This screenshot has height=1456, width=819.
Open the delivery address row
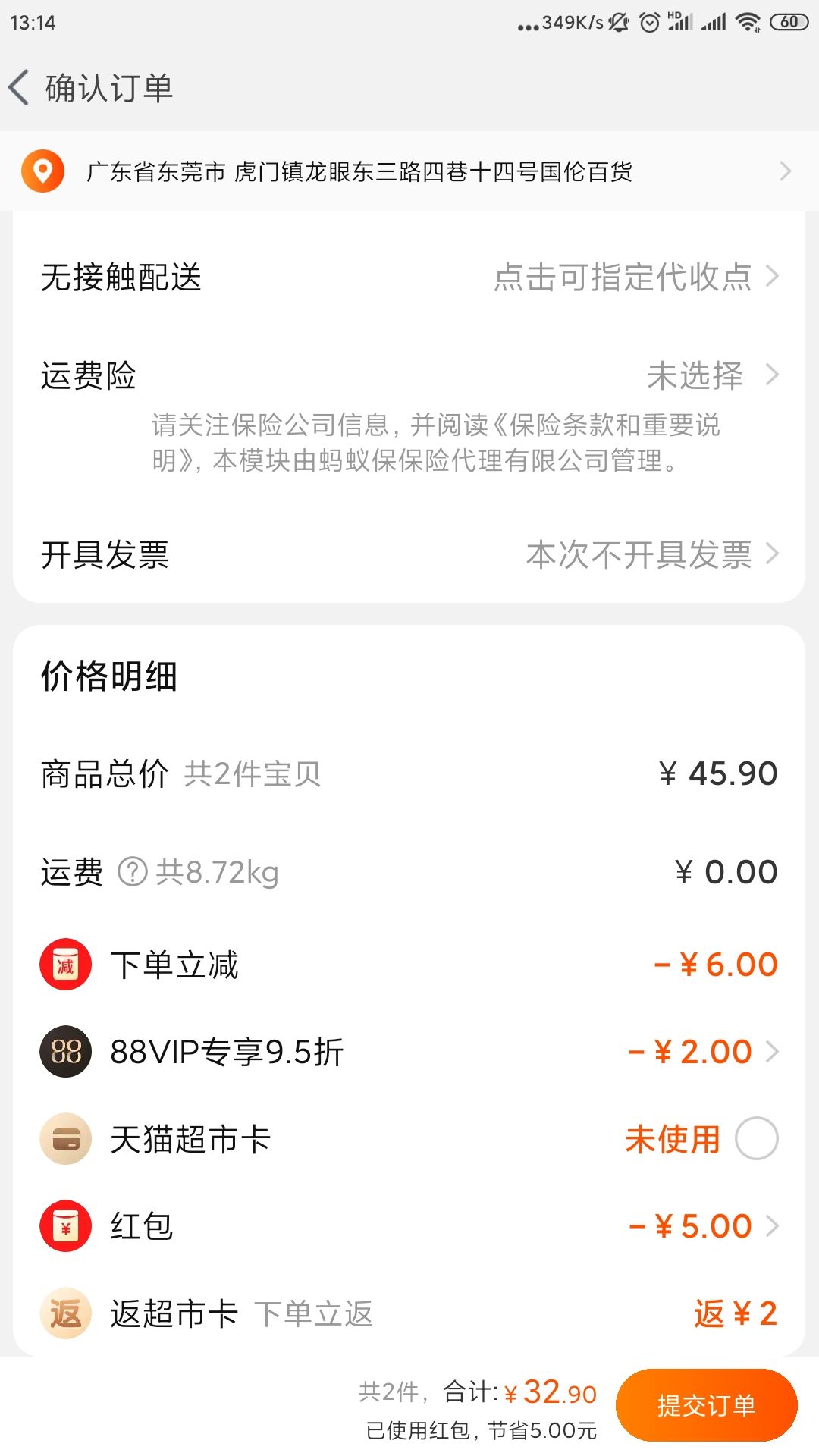(x=409, y=171)
